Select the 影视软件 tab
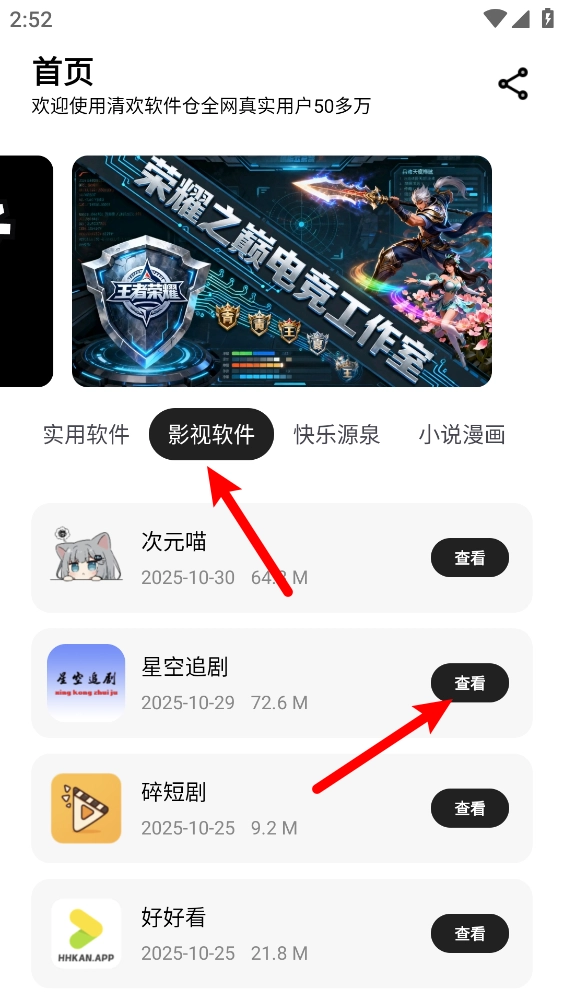564x1002 pixels. point(211,435)
